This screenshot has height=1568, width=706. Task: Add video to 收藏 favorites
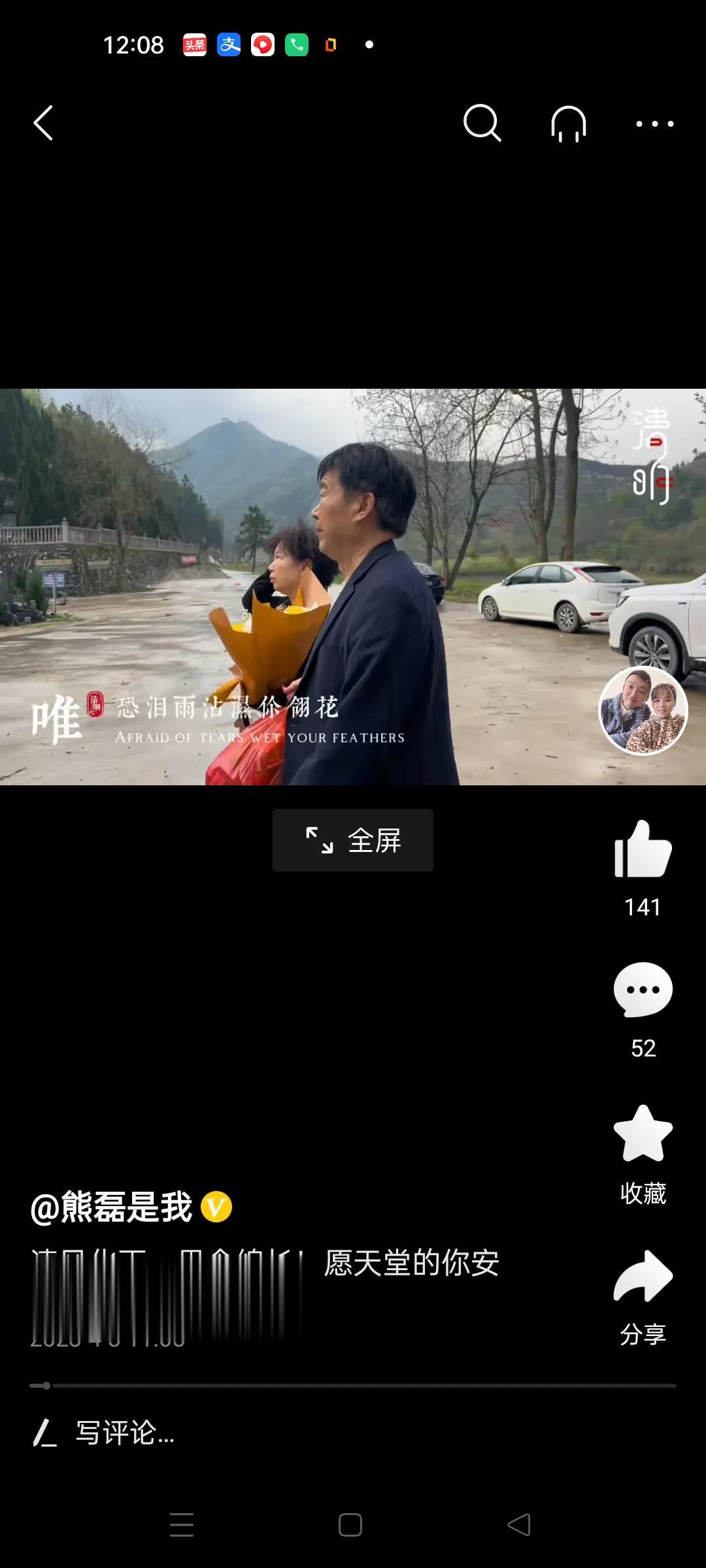[643, 1135]
